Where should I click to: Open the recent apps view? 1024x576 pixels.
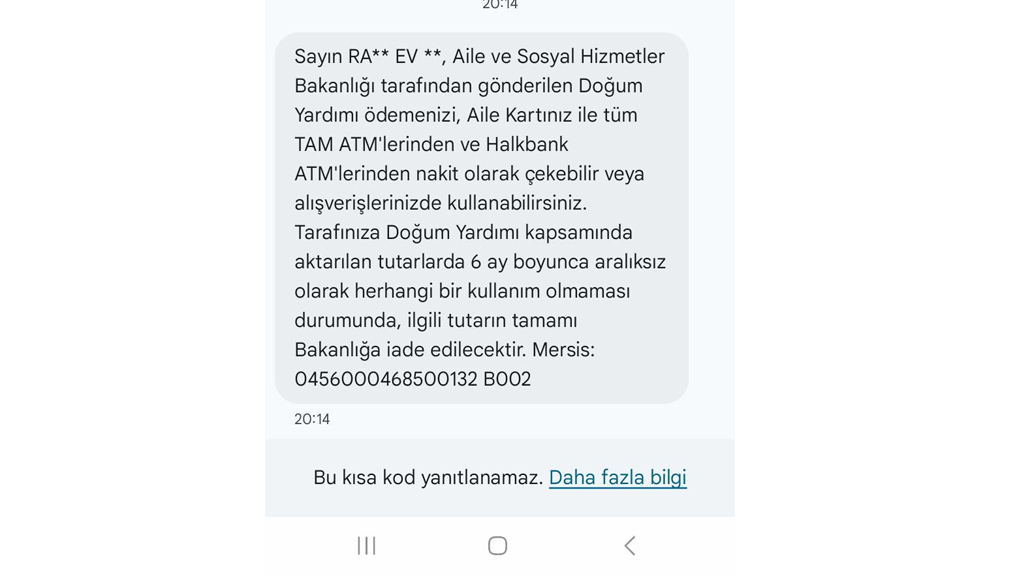pos(366,545)
